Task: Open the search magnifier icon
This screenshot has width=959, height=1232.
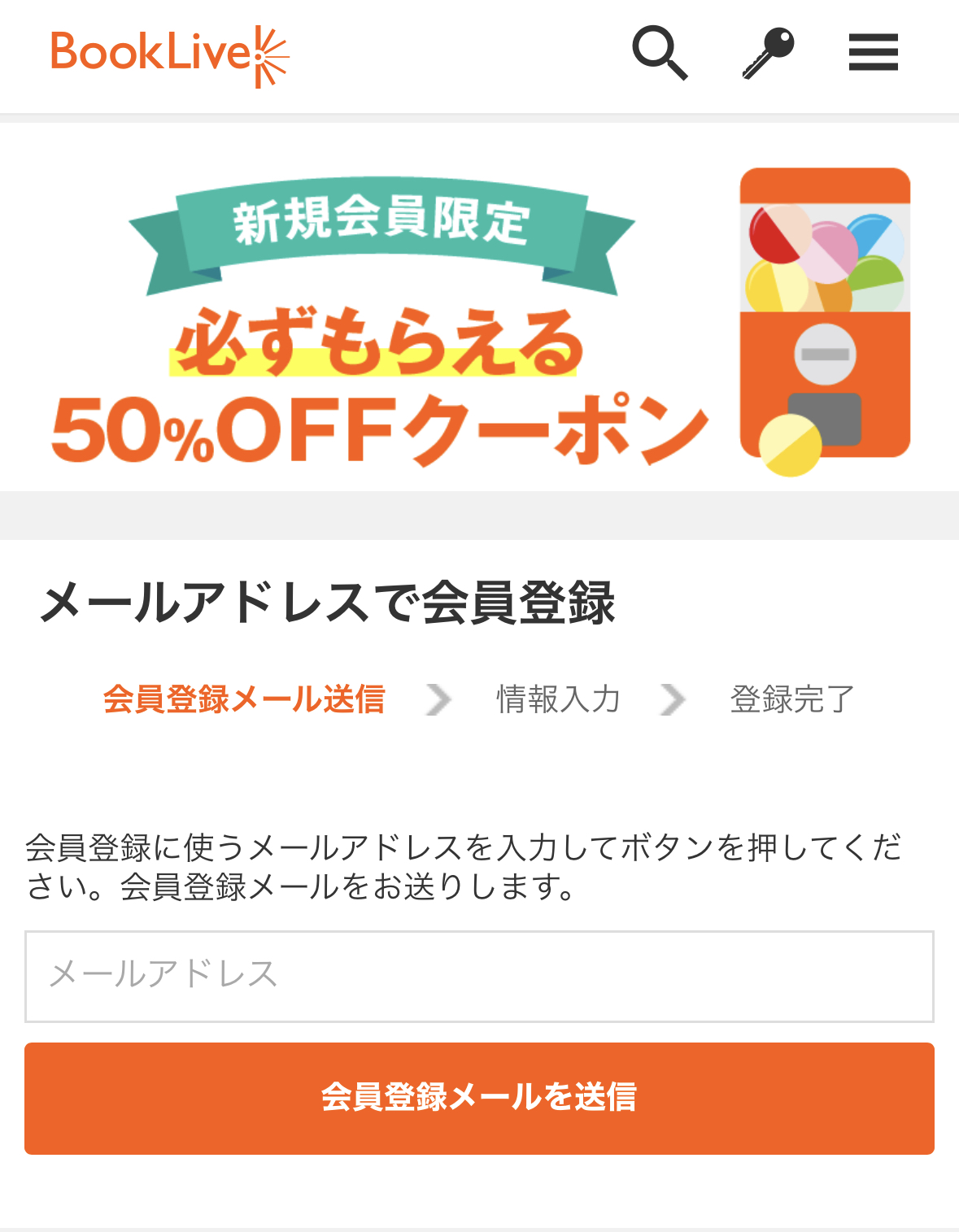Action: tap(660, 53)
